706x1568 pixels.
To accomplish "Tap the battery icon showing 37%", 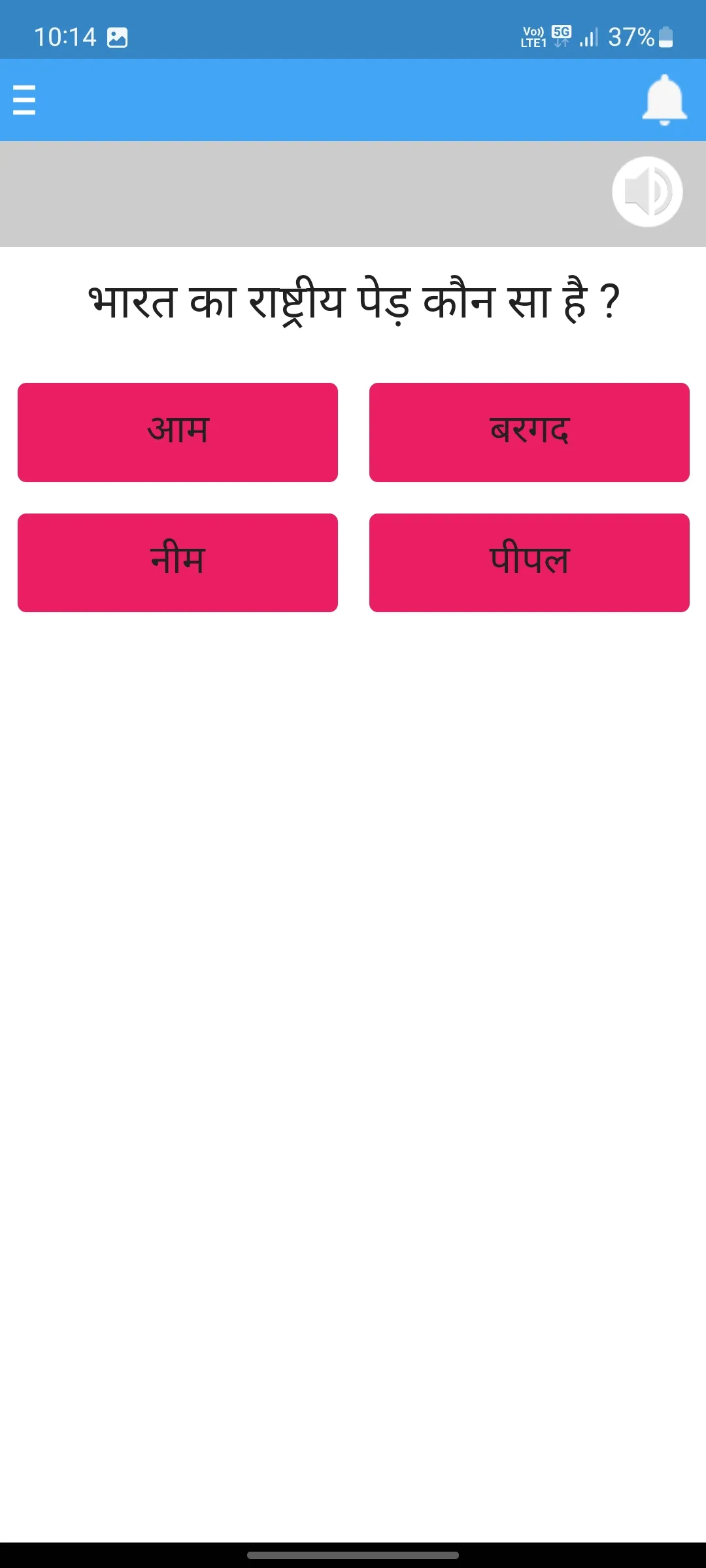I will point(666,37).
